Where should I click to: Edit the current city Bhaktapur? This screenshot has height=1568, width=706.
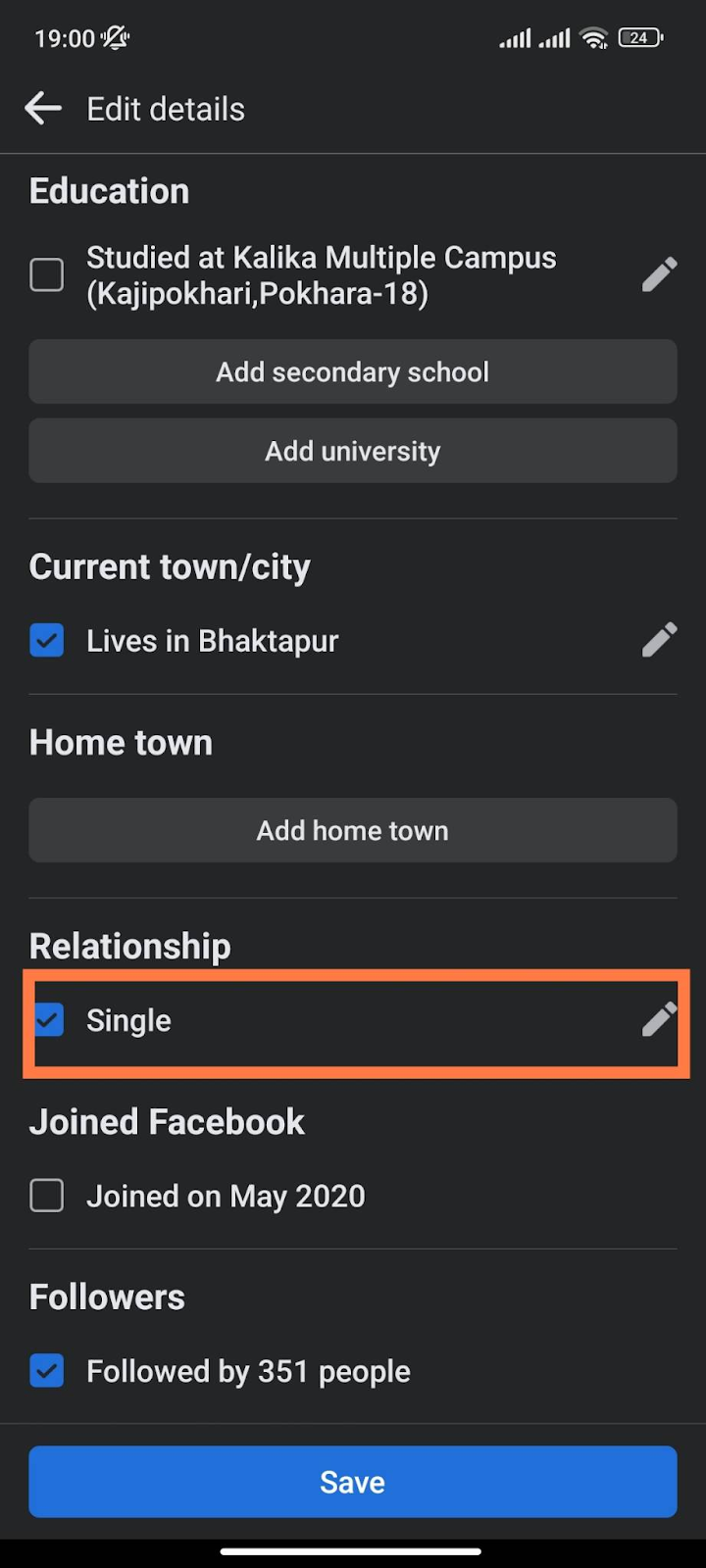660,641
